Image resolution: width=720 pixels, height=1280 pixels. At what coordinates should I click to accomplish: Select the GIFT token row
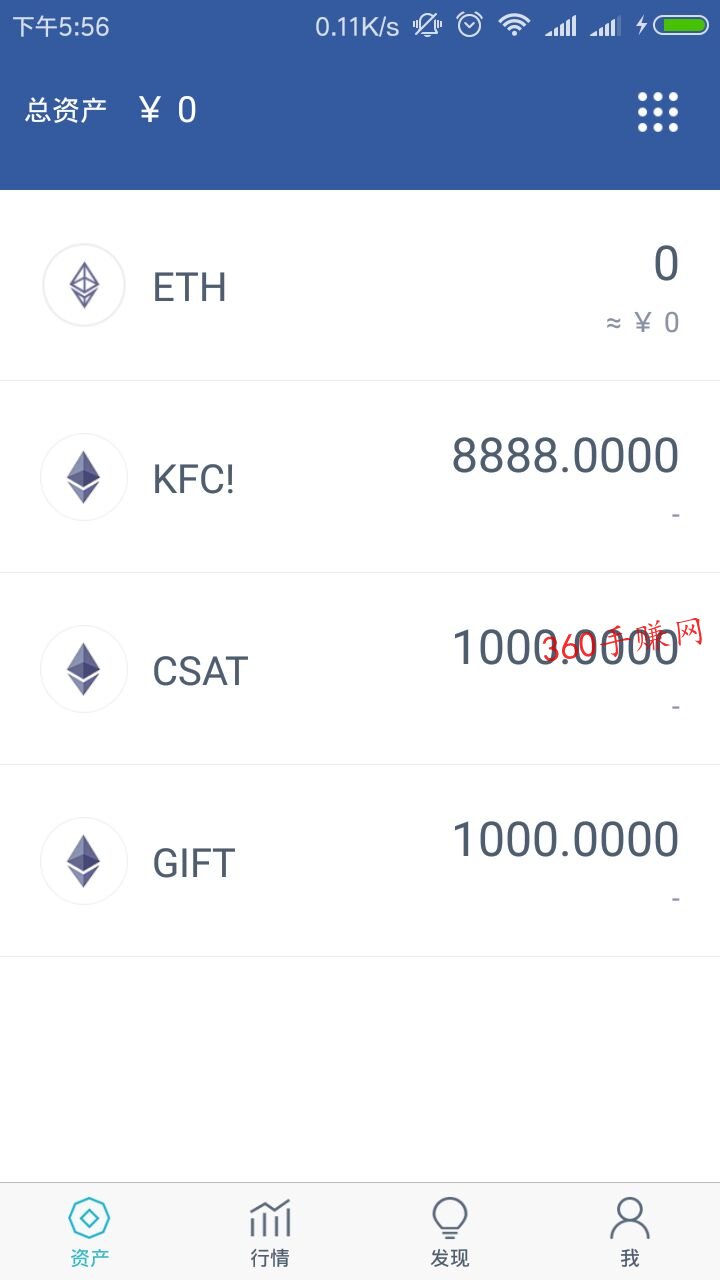click(x=360, y=861)
